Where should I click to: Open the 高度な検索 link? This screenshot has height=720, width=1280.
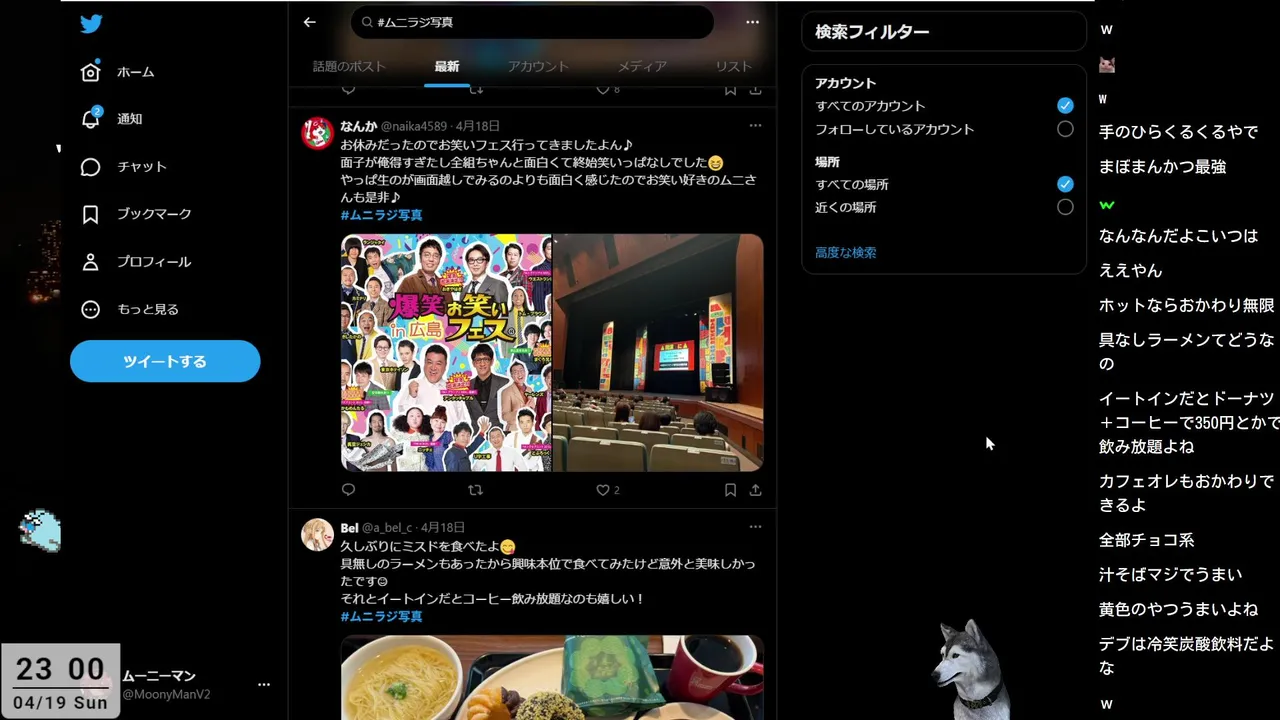click(845, 253)
